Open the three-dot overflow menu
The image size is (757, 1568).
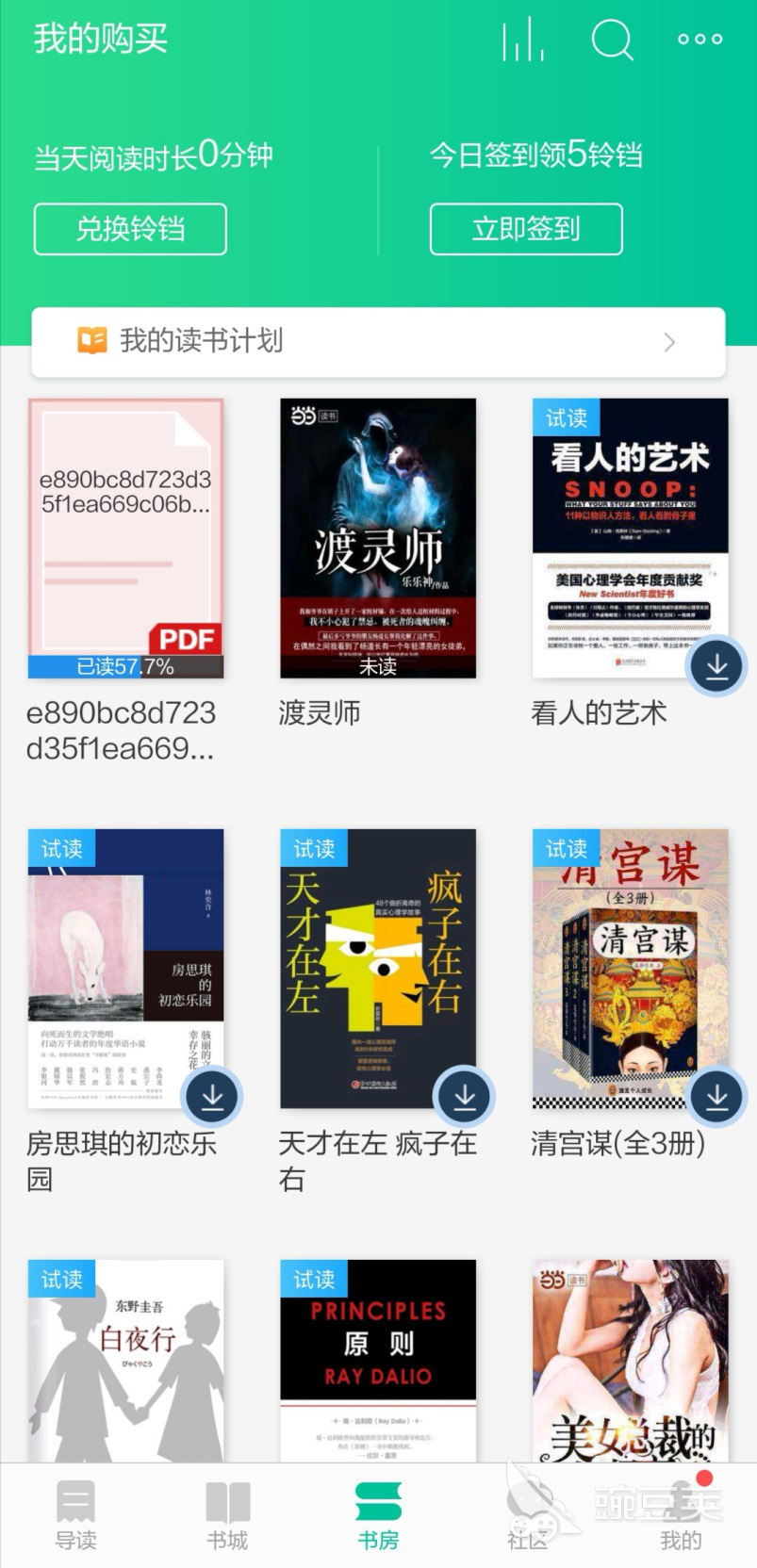click(x=700, y=40)
